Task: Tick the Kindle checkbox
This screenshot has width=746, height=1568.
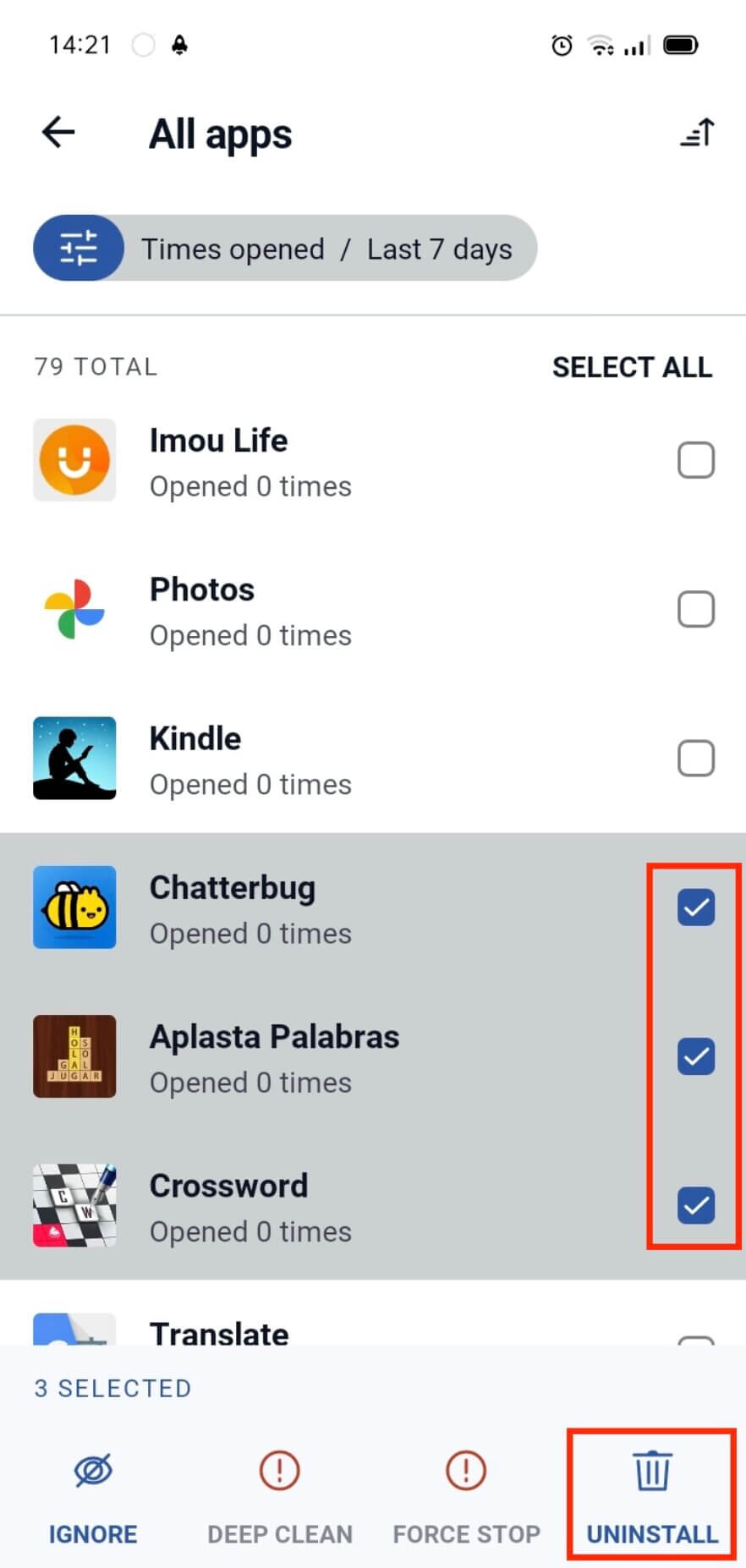Action: pyautogui.click(x=695, y=759)
